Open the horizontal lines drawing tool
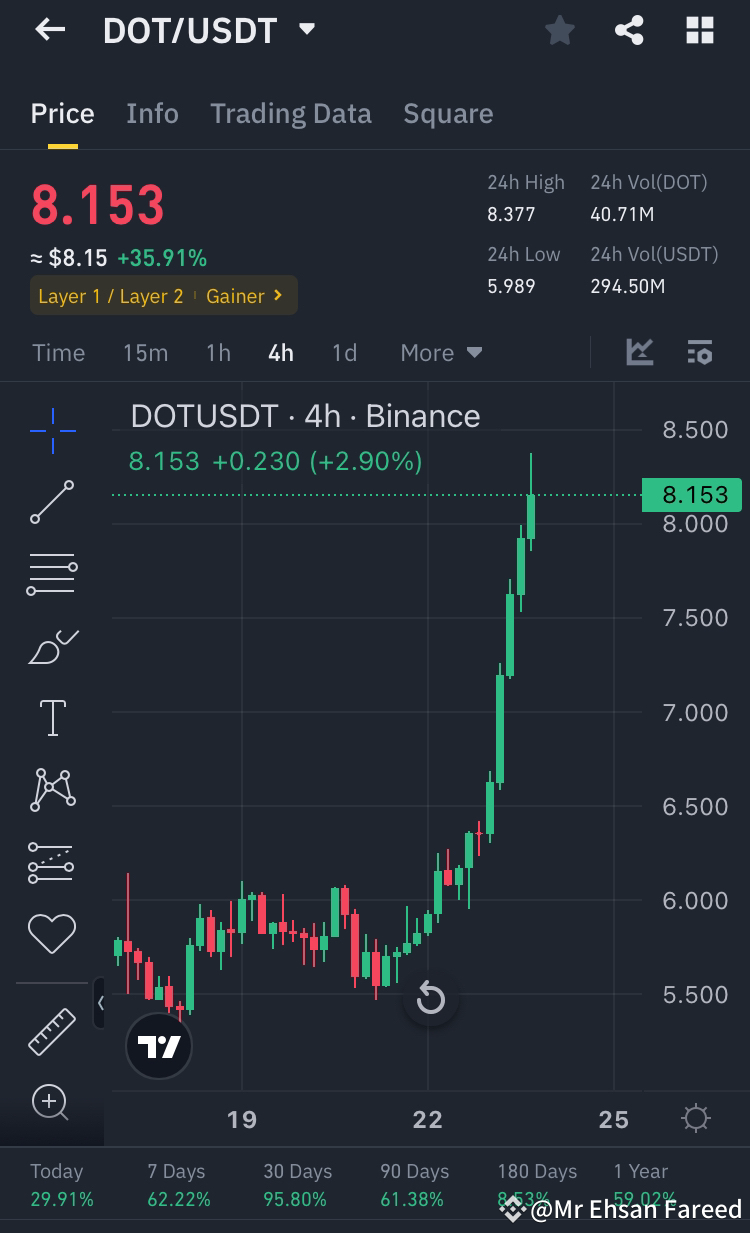Screen dimensions: 750x1233 [x=51, y=573]
